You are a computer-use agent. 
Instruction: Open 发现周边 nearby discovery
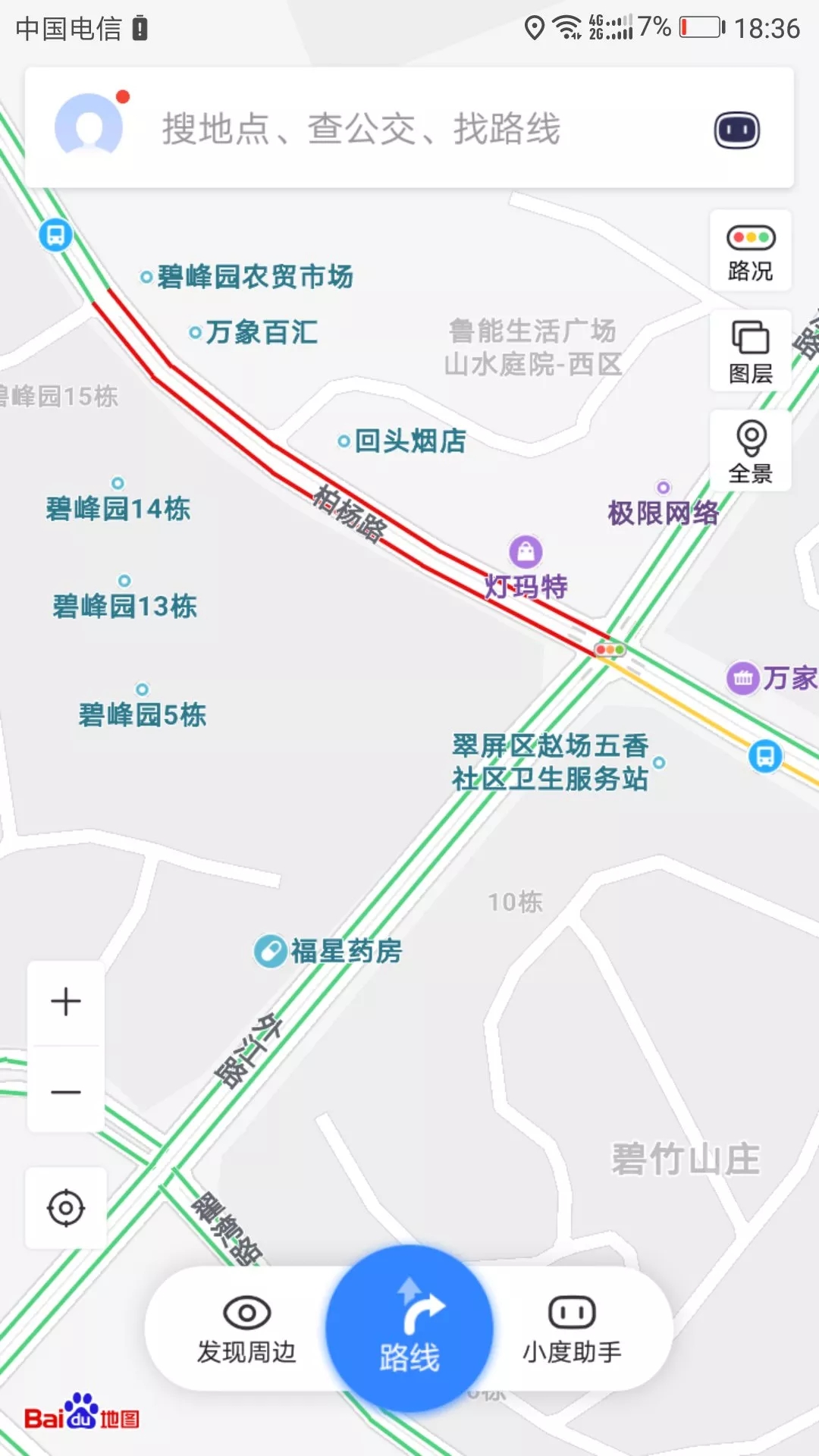click(x=246, y=1329)
